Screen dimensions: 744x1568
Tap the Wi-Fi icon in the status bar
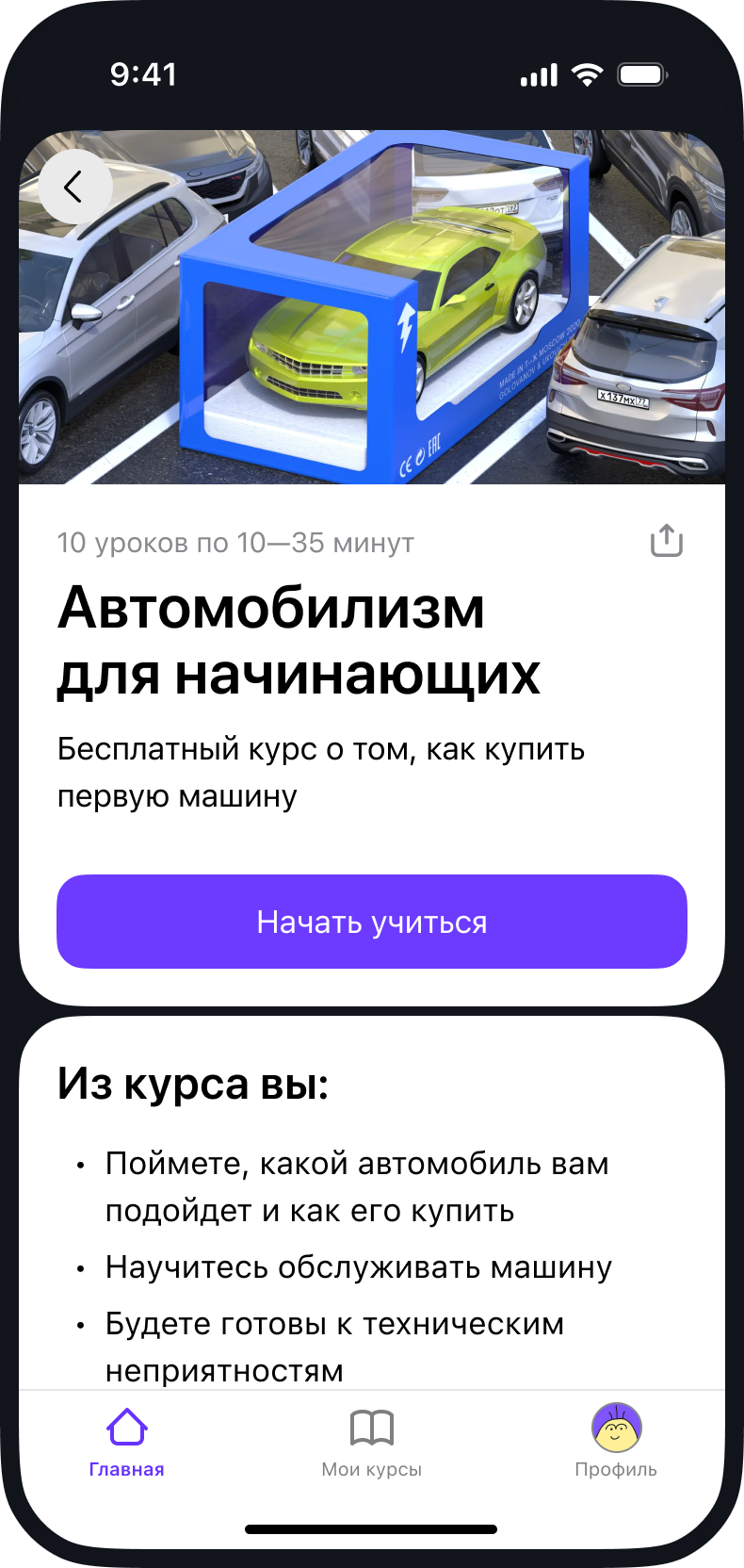588,73
